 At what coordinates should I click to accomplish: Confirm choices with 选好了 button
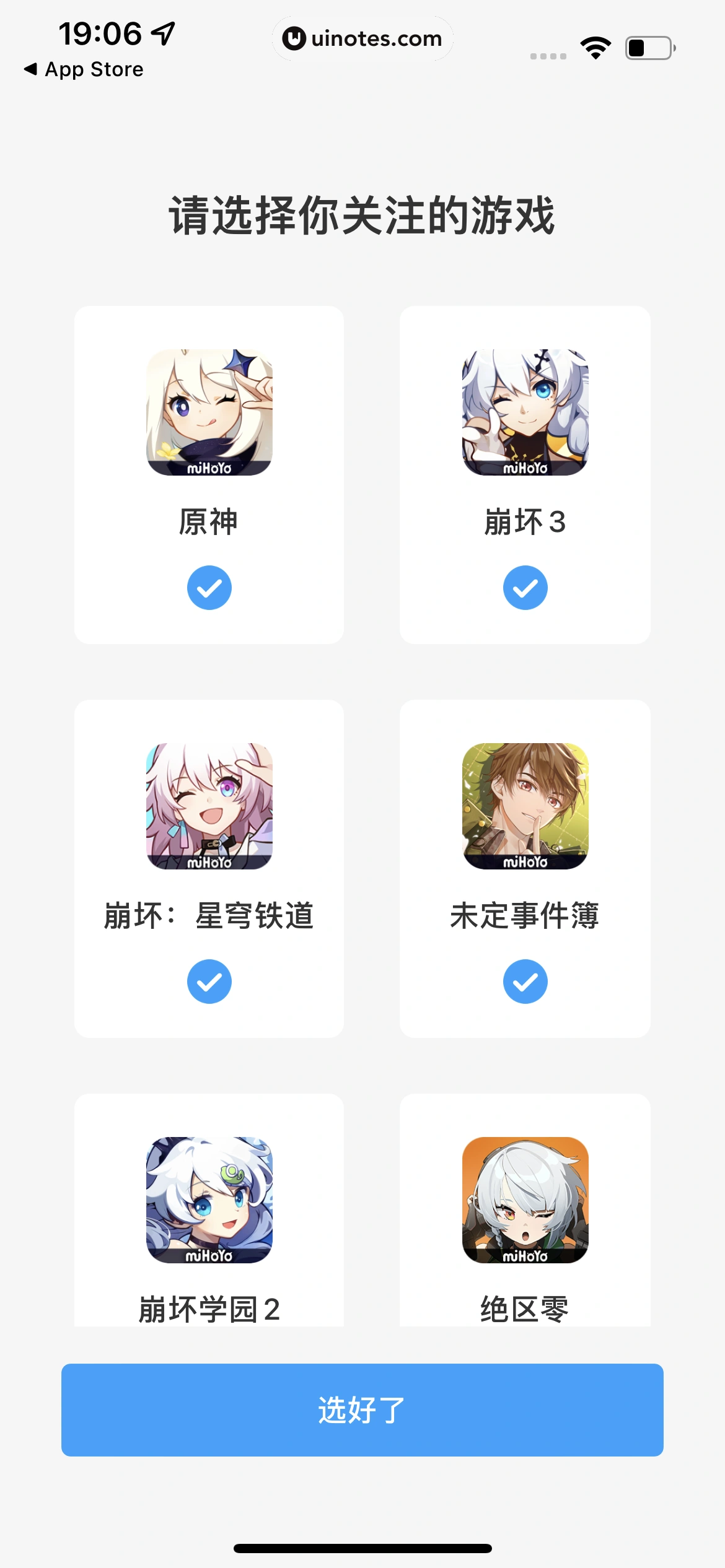tap(362, 1409)
